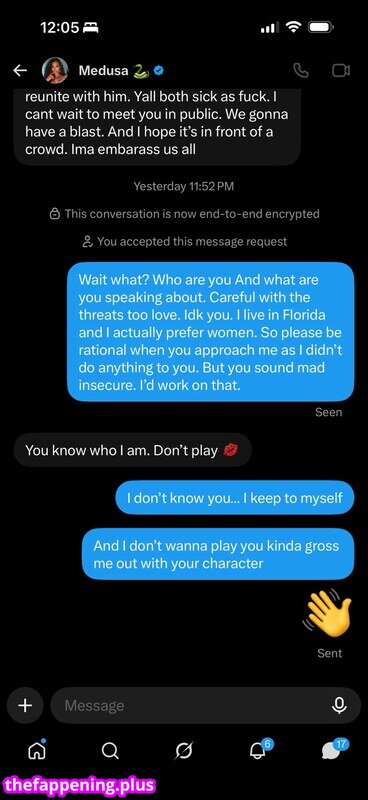The width and height of the screenshot is (368, 800).
Task: Go back to the messages list
Action: point(20,70)
